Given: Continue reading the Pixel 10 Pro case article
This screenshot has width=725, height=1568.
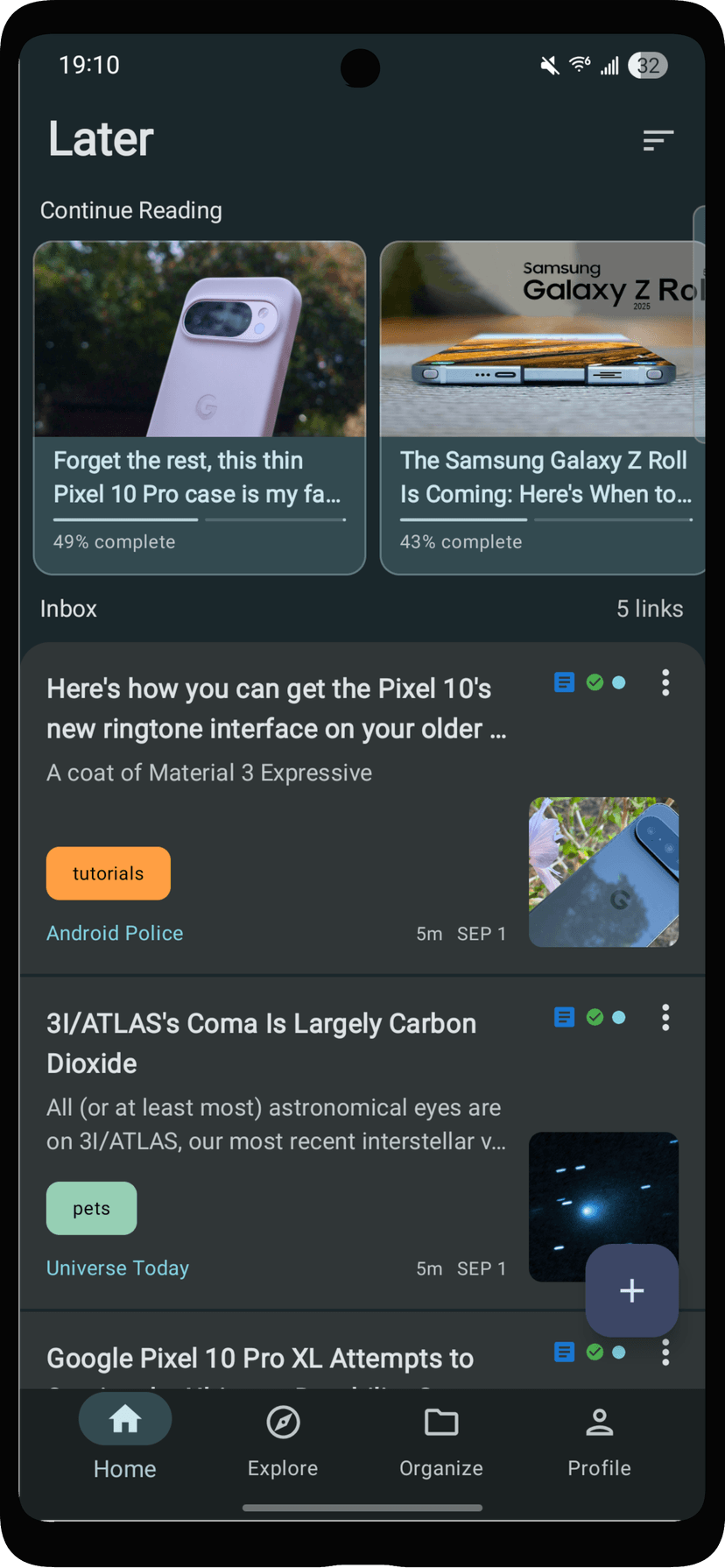Looking at the screenshot, I should pos(200,407).
